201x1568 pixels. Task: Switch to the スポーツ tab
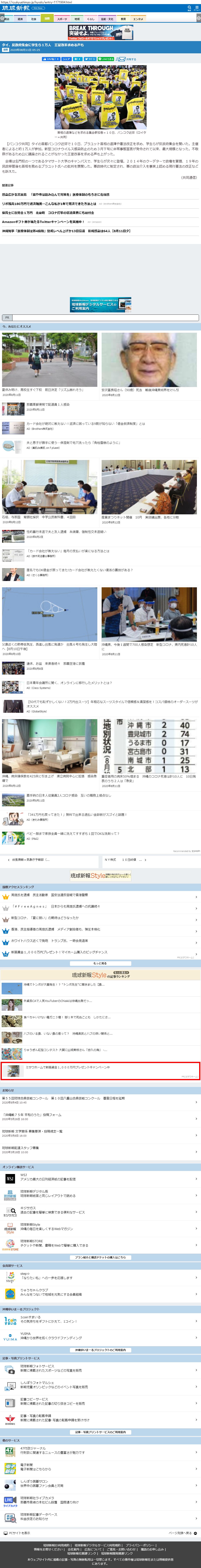tap(62, 19)
